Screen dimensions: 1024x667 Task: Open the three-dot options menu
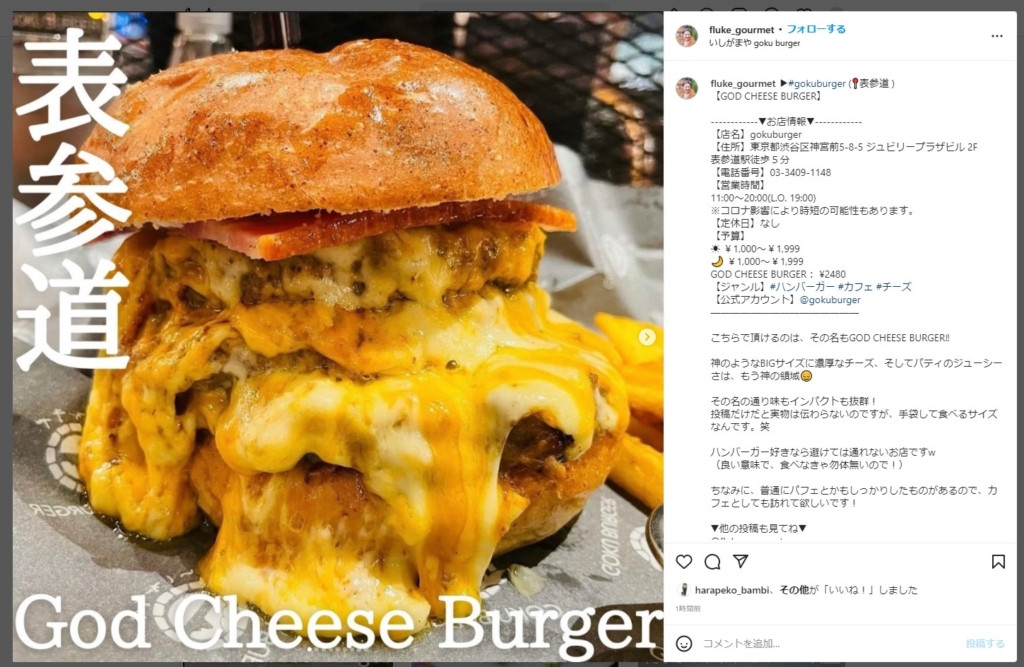coord(996,36)
